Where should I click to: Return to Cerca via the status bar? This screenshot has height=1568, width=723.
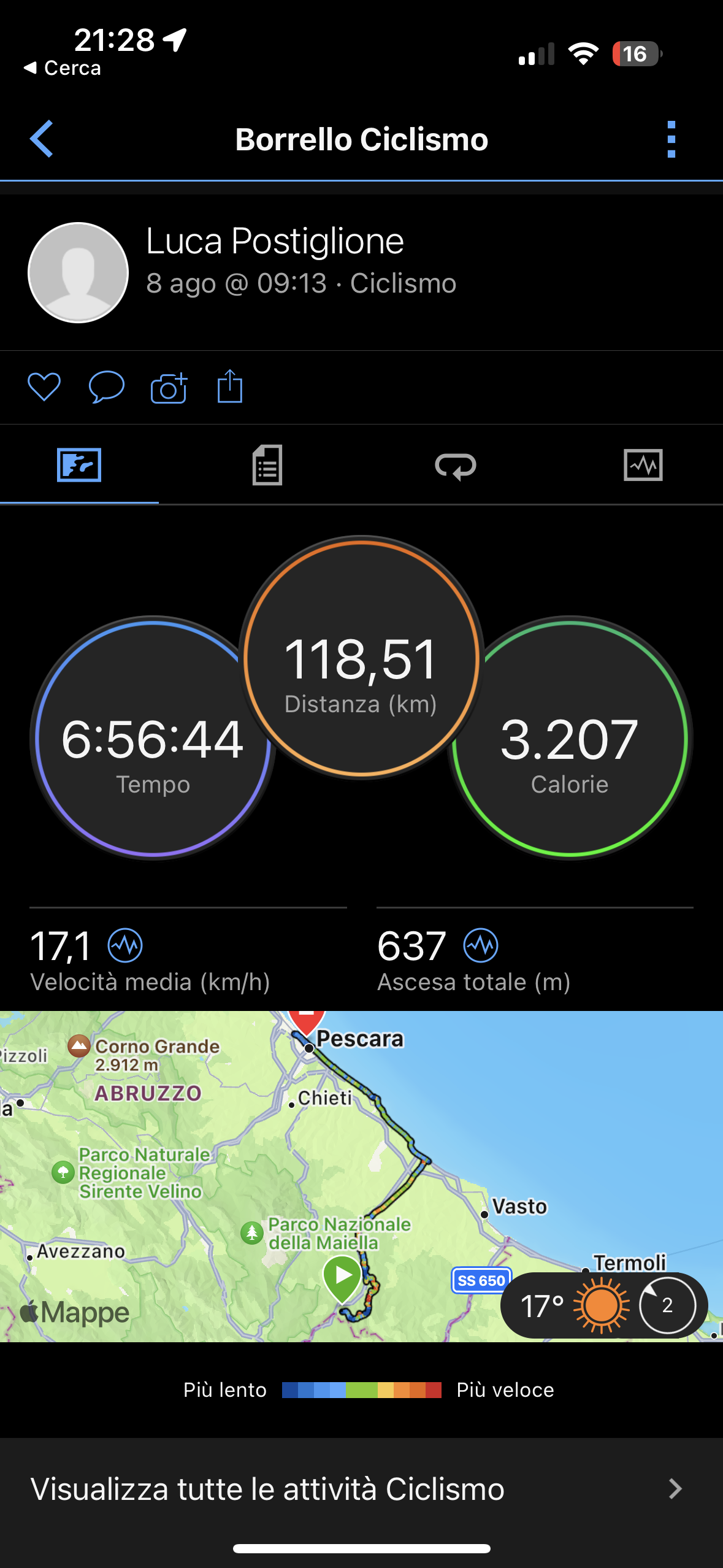62,68
